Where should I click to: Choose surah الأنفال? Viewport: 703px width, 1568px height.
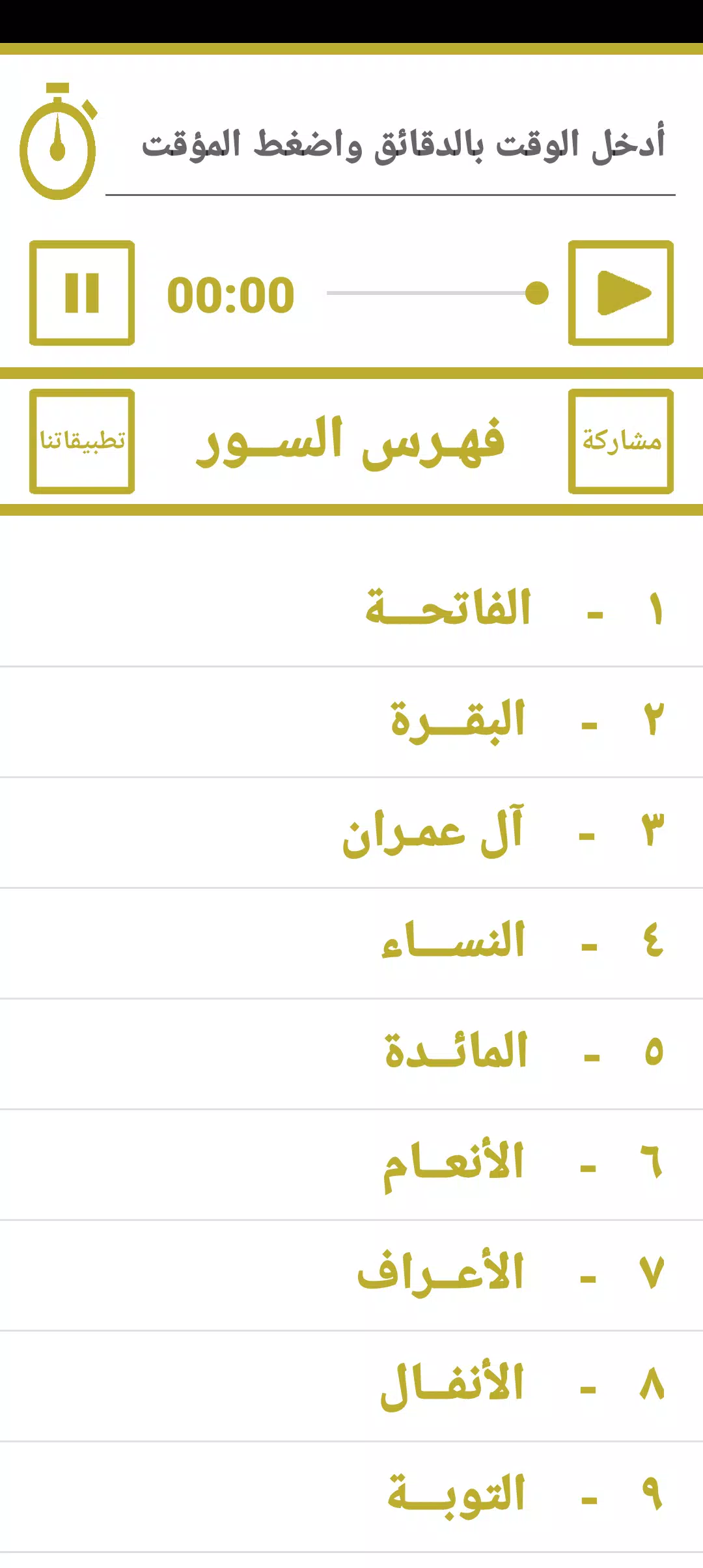351,1386
